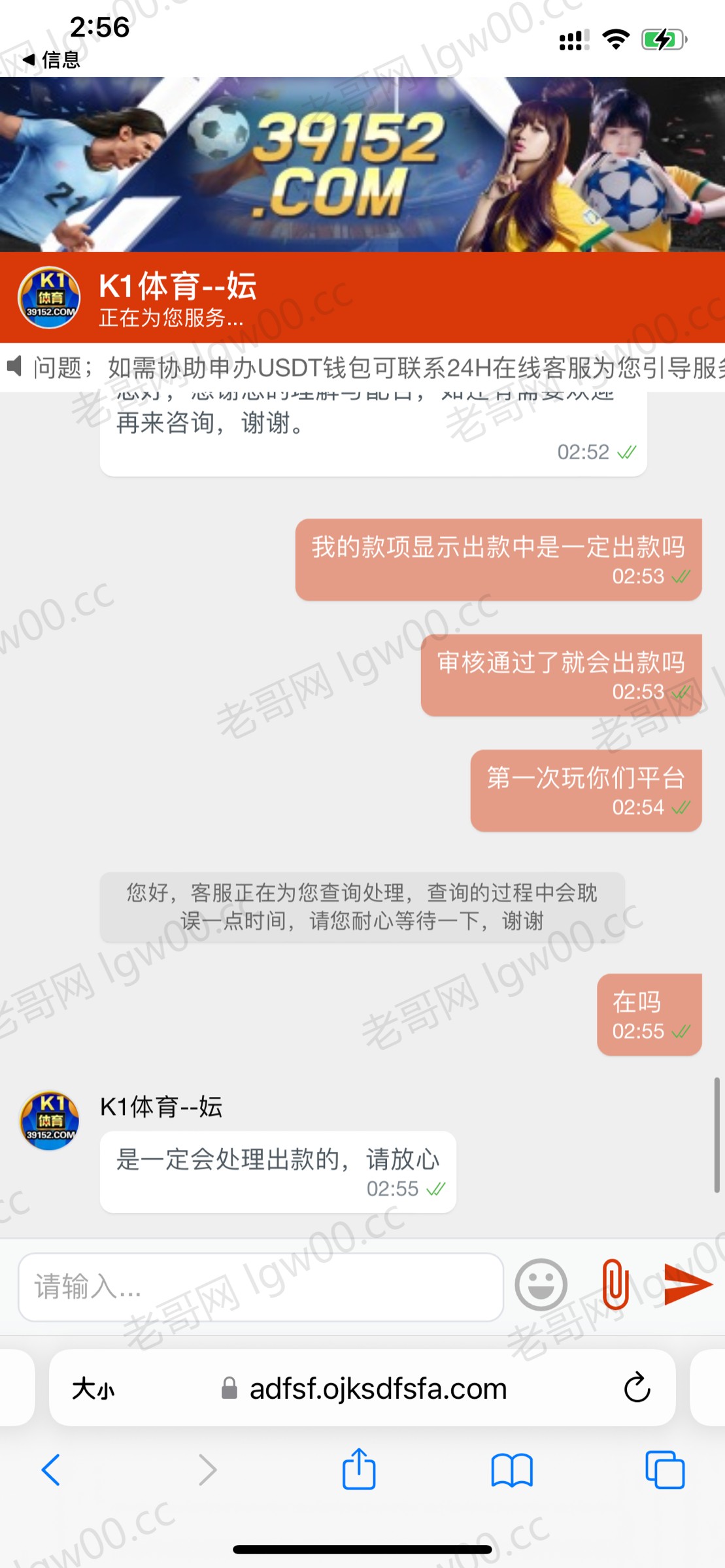
Task: Show all open Safari tabs
Action: point(664,1470)
